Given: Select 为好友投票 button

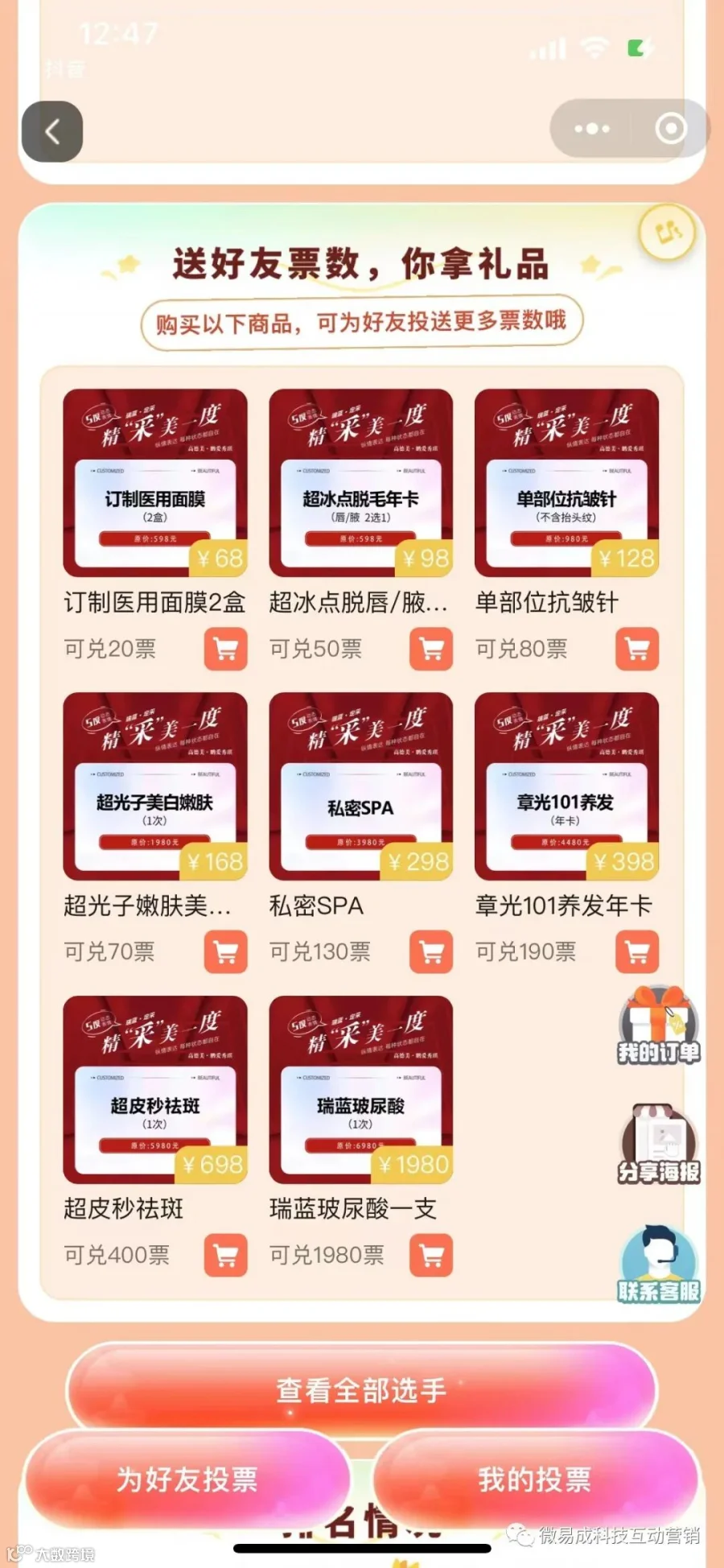Looking at the screenshot, I should click(187, 1479).
